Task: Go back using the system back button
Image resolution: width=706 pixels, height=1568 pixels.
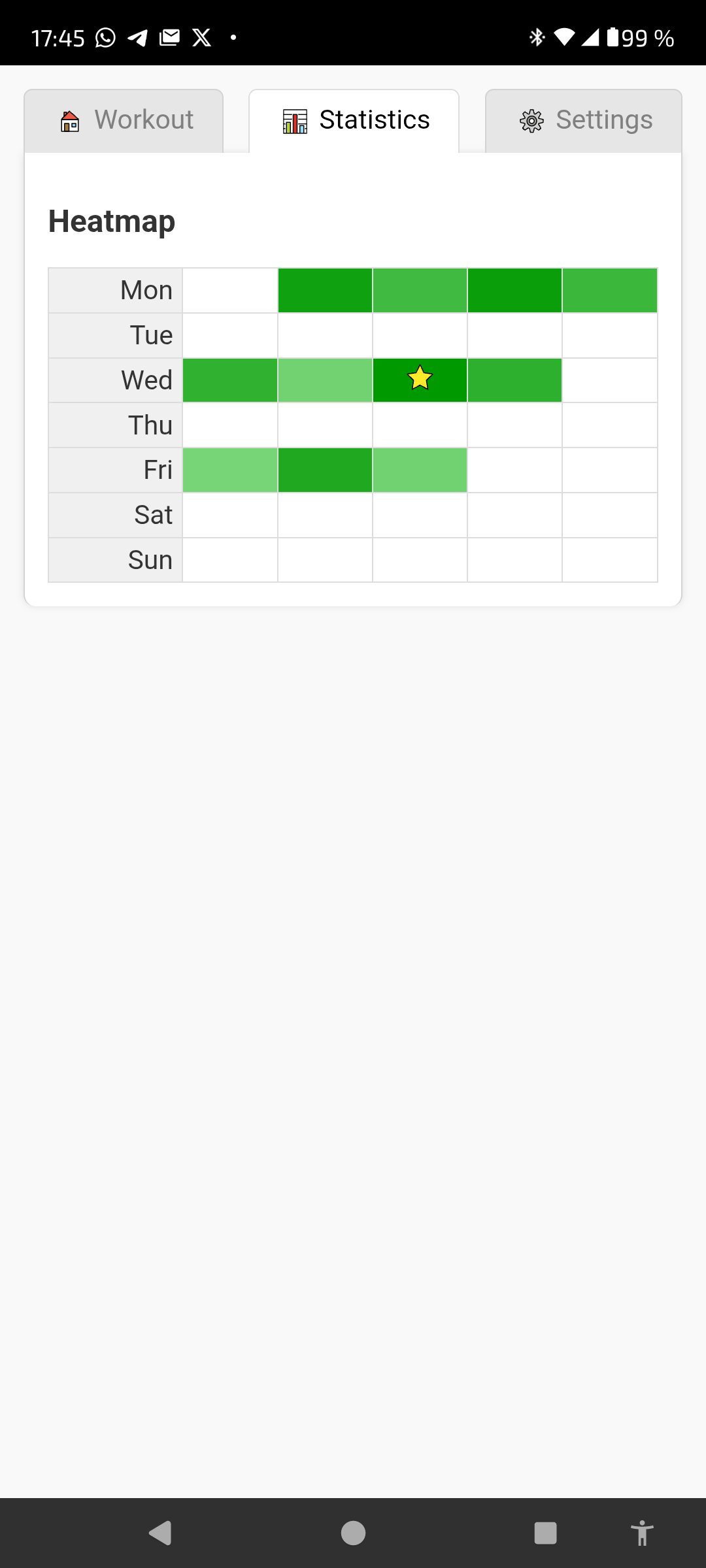Action: pyautogui.click(x=160, y=1533)
